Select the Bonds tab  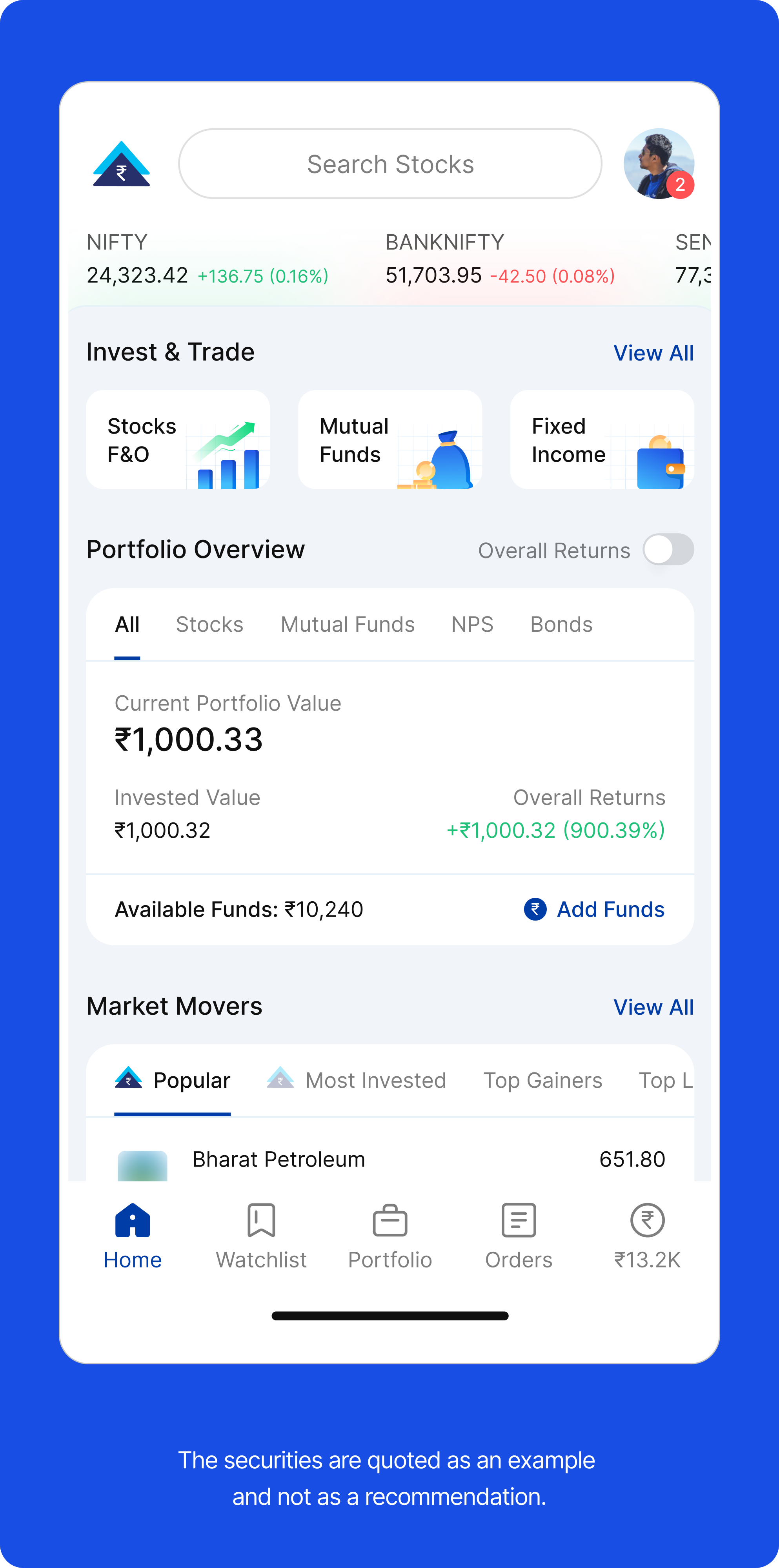click(x=561, y=624)
